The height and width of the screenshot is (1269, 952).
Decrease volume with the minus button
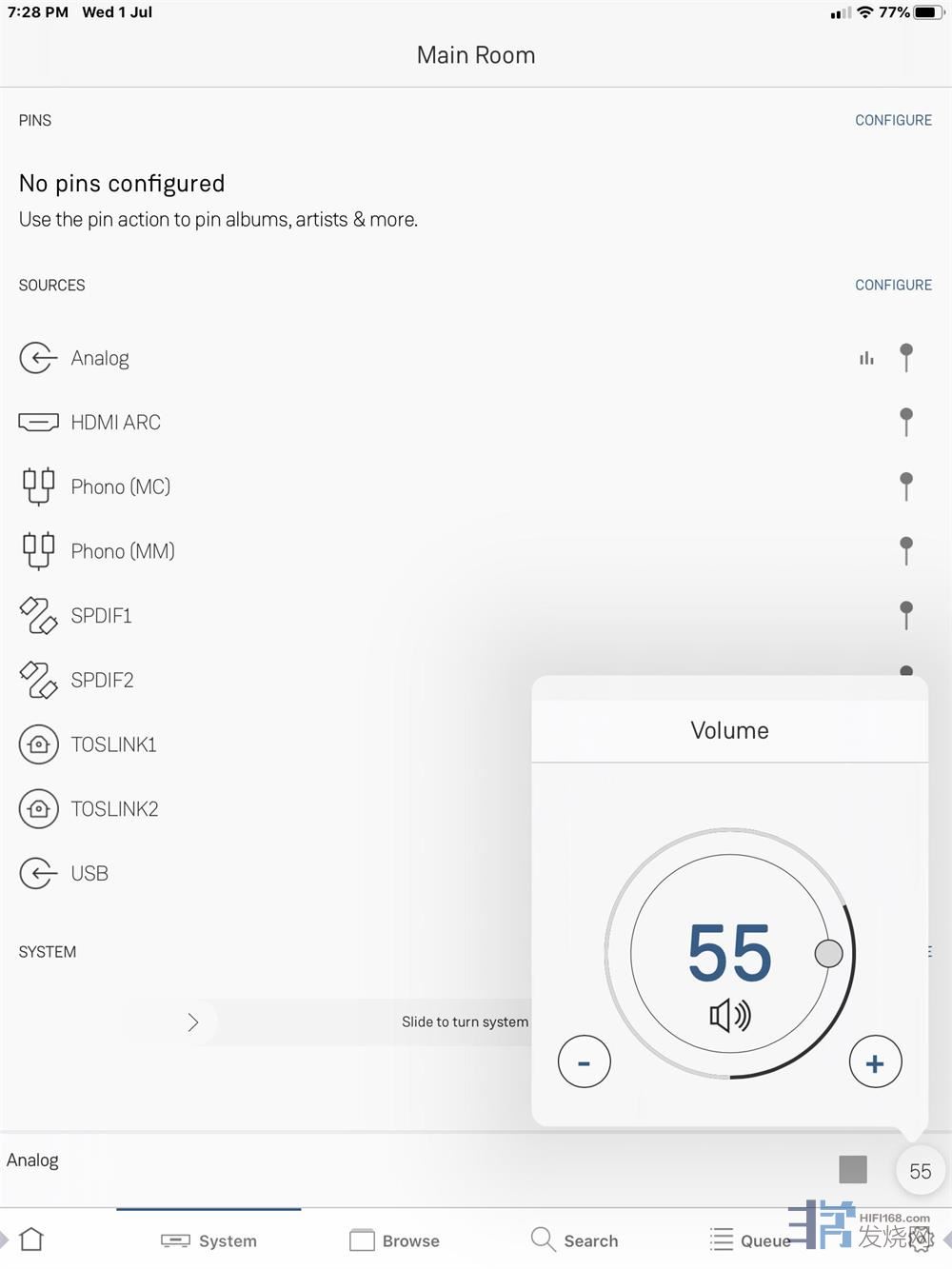584,1062
